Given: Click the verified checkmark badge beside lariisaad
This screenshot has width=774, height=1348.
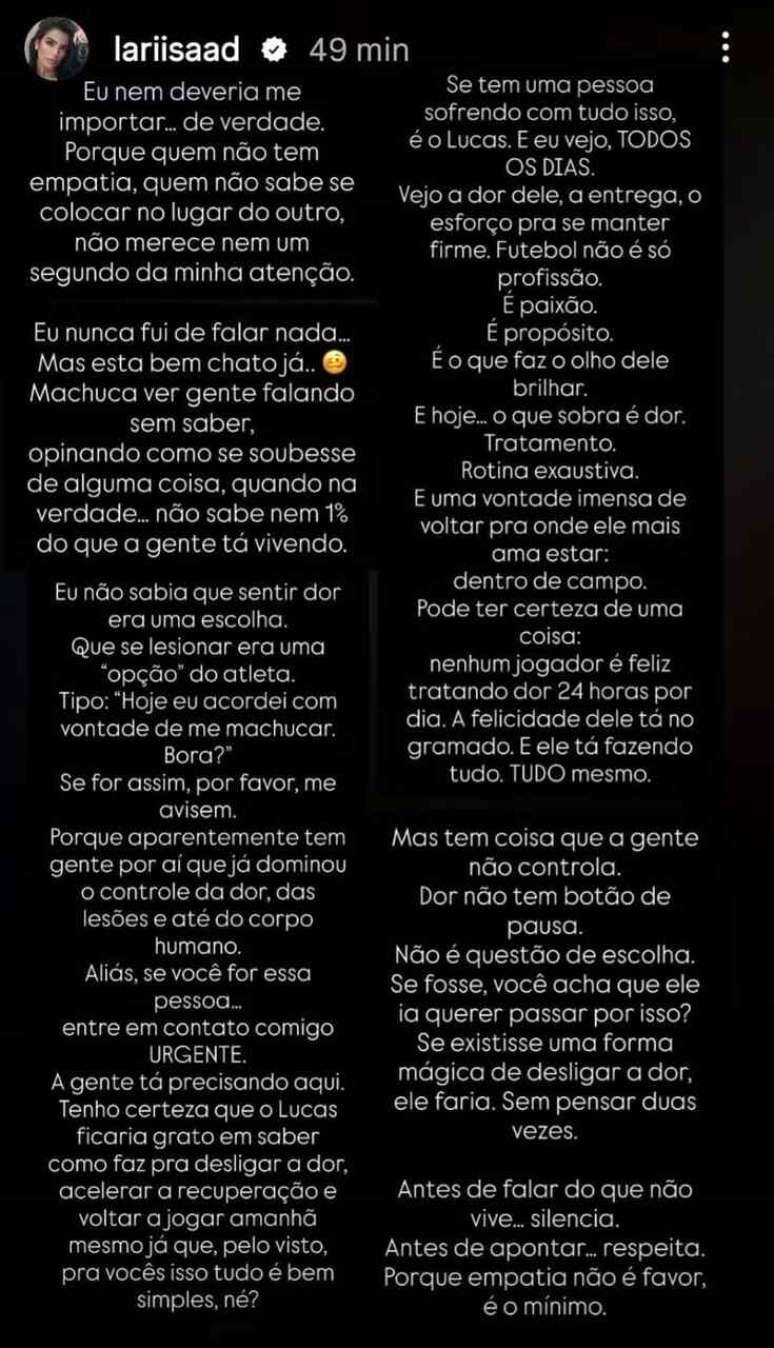Looking at the screenshot, I should click(270, 44).
